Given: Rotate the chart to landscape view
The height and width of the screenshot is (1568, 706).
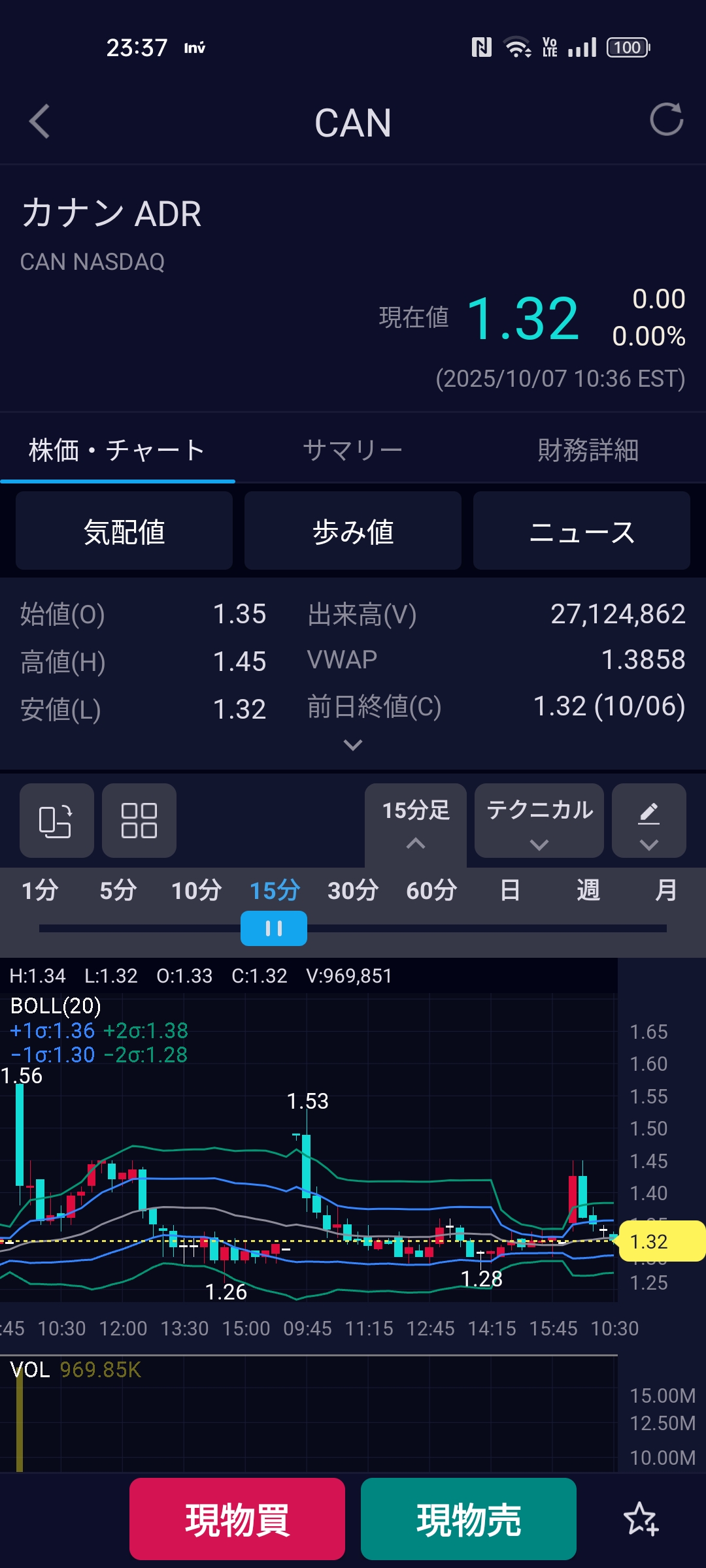Looking at the screenshot, I should coord(57,821).
